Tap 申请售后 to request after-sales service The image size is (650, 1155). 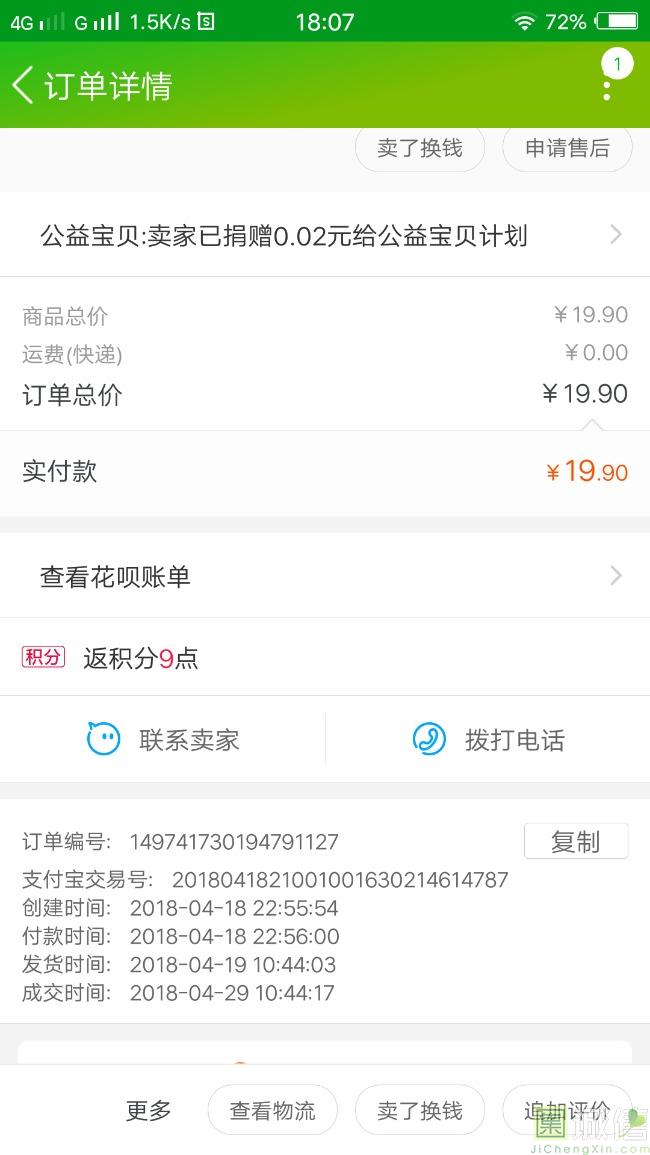pyautogui.click(x=567, y=148)
